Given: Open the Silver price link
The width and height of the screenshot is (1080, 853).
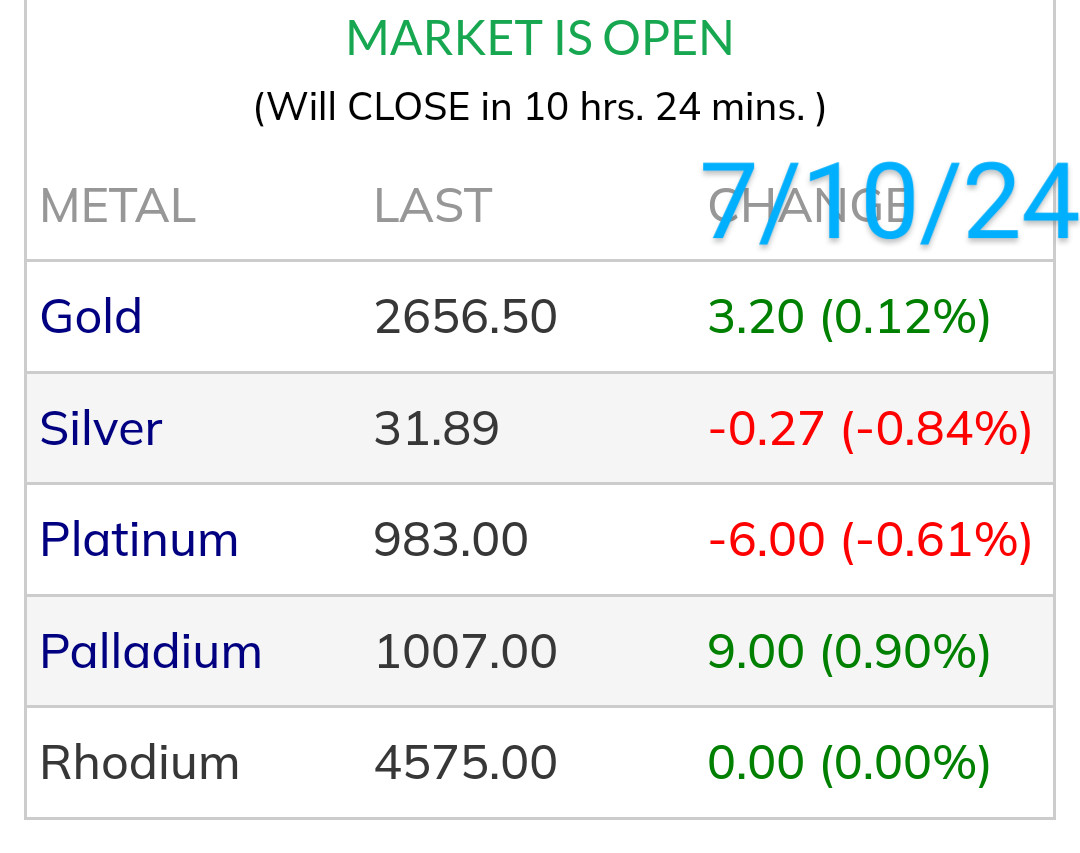Looking at the screenshot, I should (x=101, y=429).
